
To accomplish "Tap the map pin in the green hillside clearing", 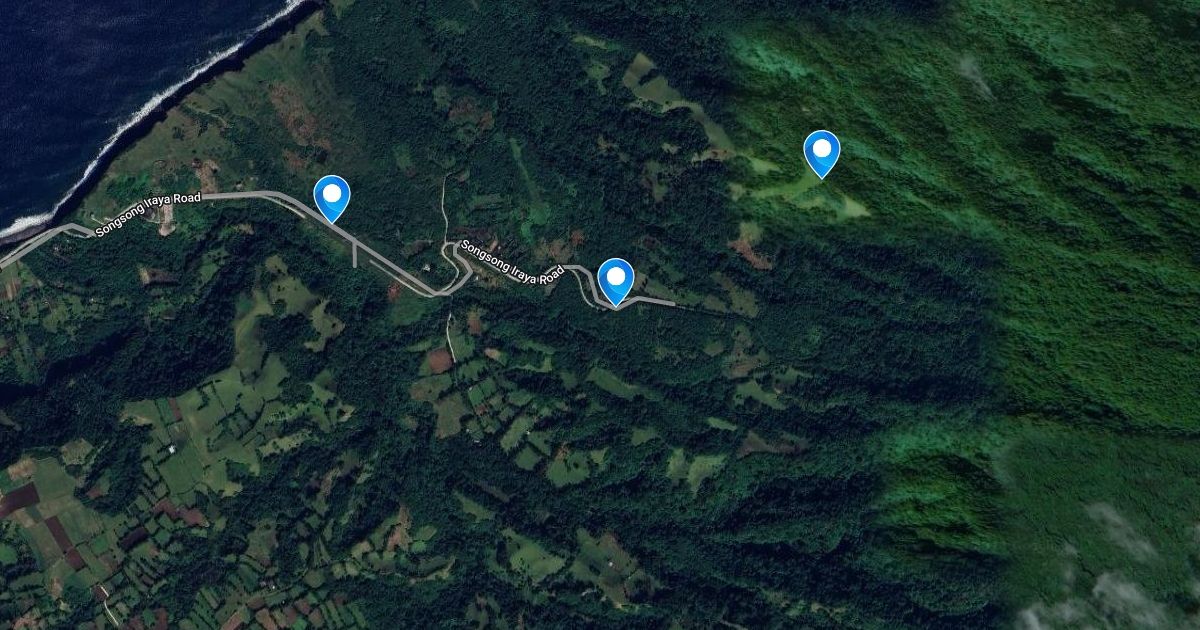I will tap(821, 154).
